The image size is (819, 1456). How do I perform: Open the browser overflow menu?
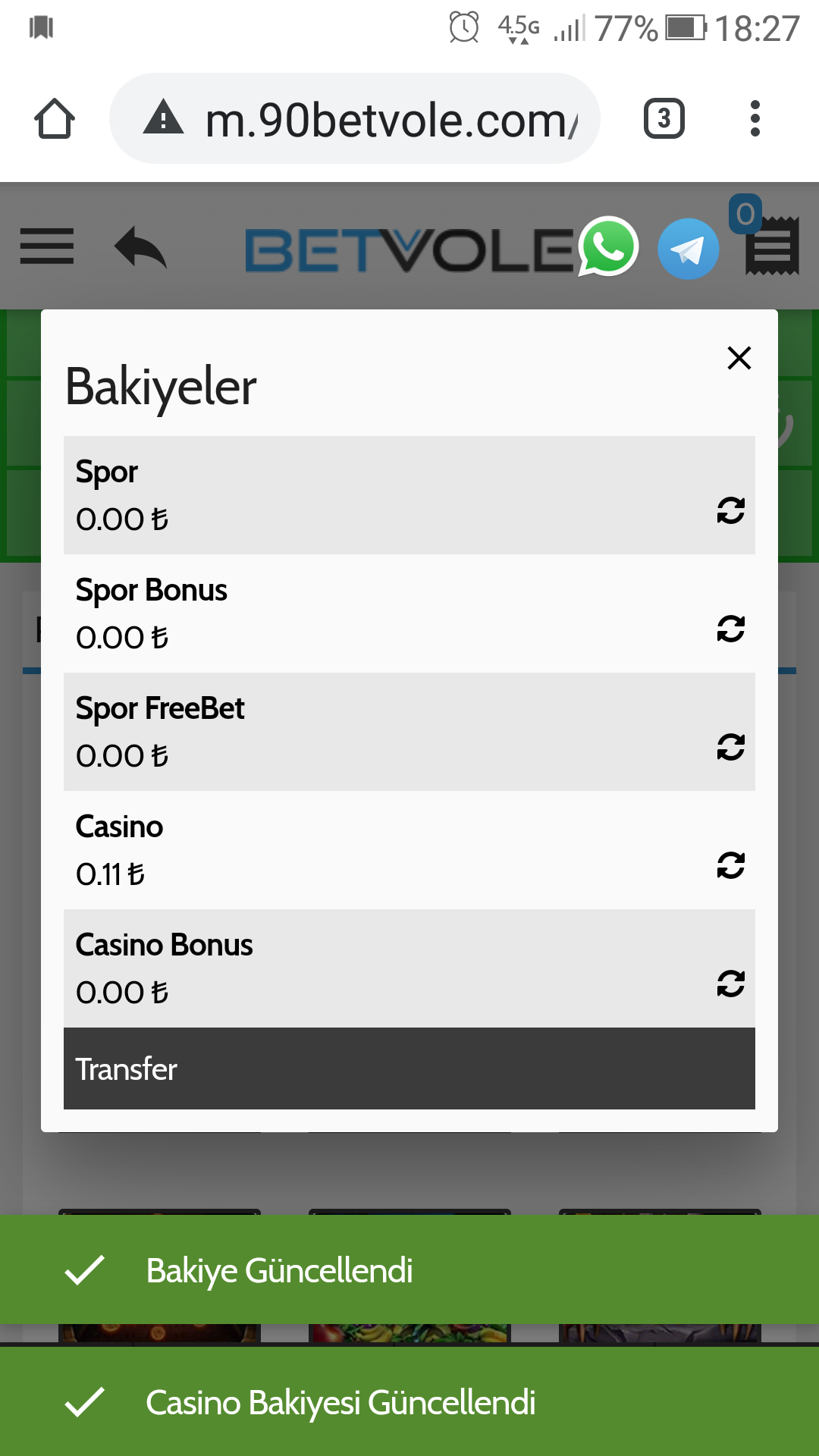(x=755, y=119)
